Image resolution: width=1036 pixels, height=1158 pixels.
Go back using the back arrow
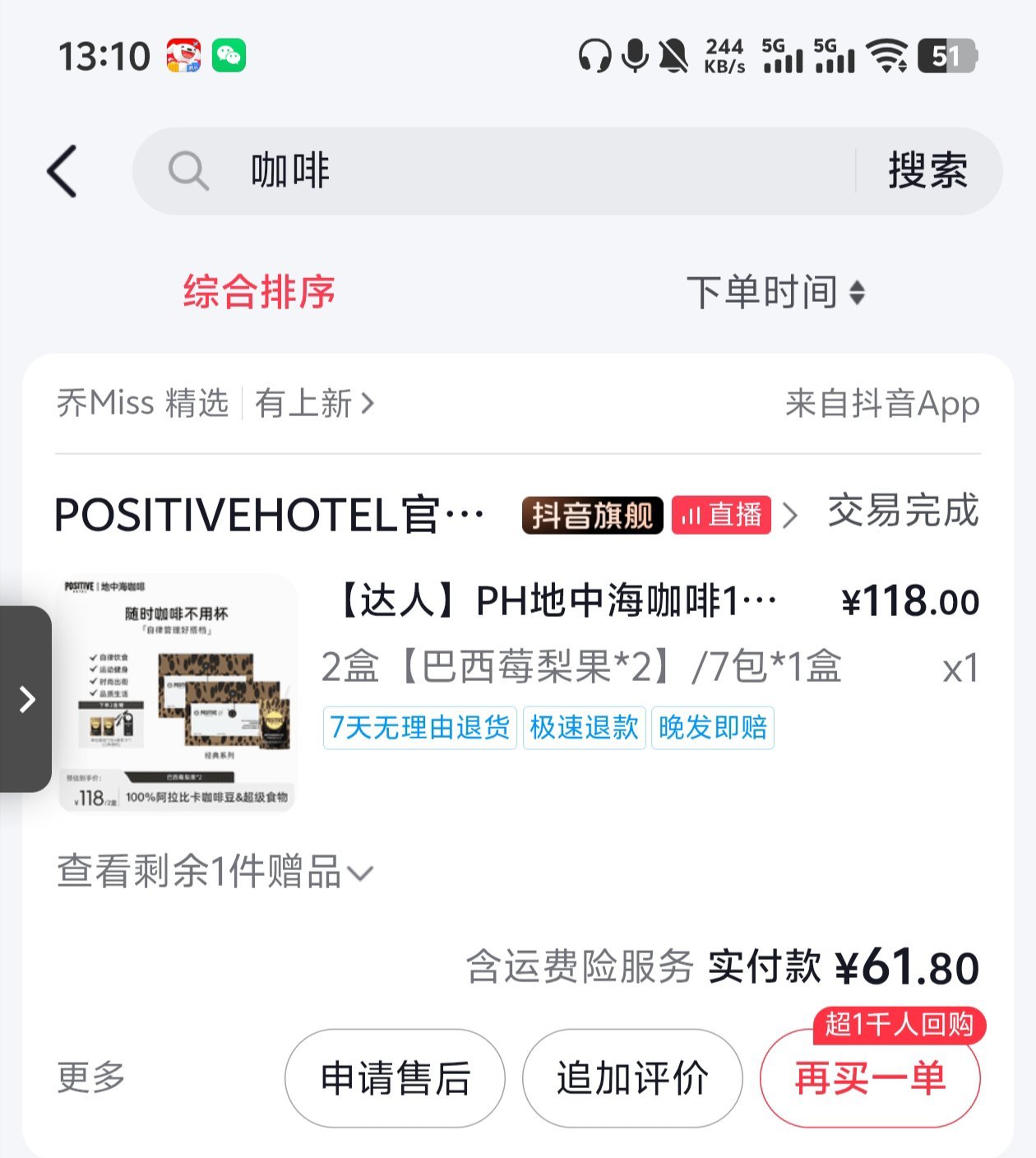(x=62, y=171)
